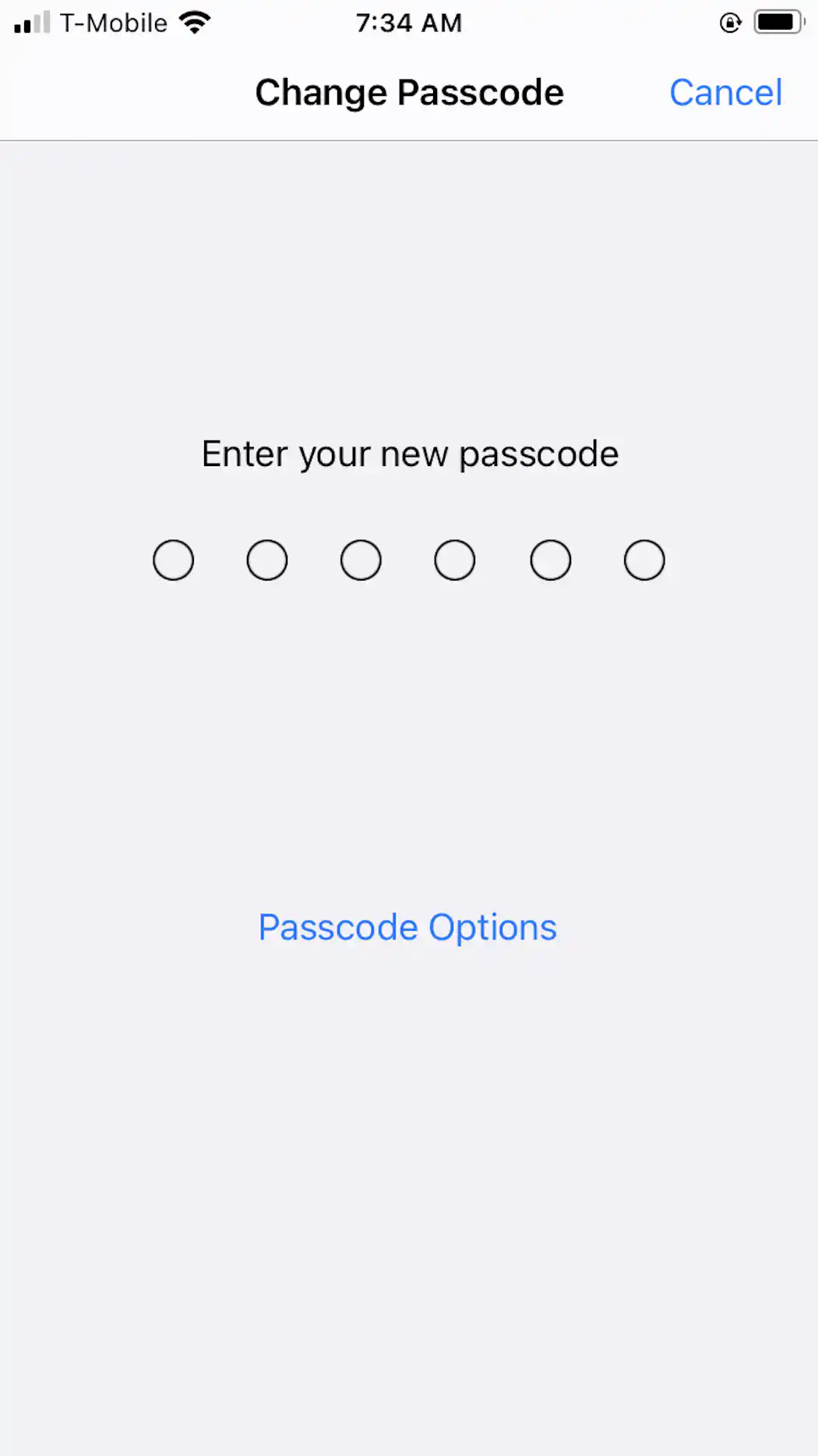
Task: Tap the last passcode entry circle
Action: point(643,560)
